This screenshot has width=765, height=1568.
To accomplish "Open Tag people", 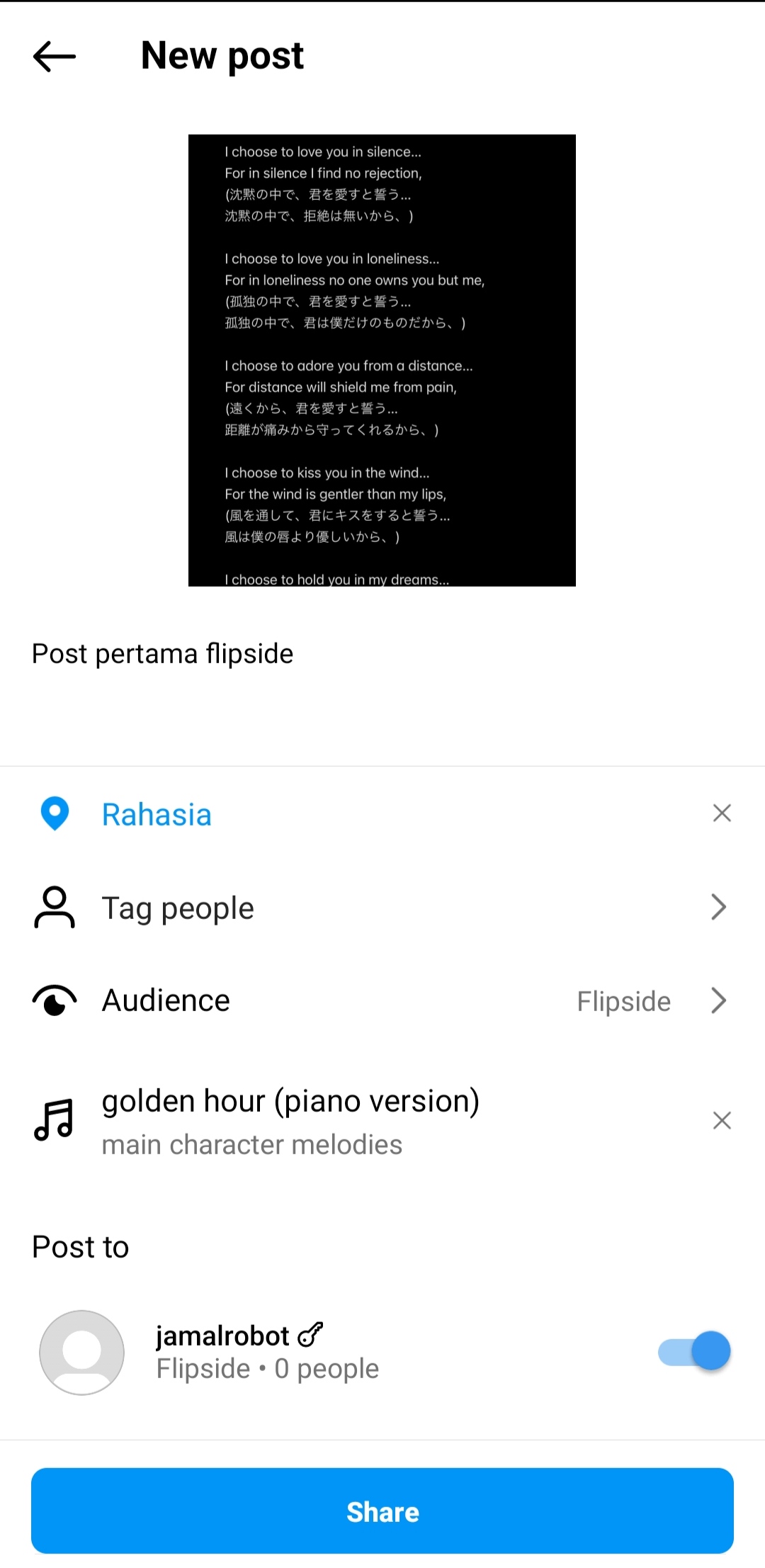I will [x=382, y=908].
